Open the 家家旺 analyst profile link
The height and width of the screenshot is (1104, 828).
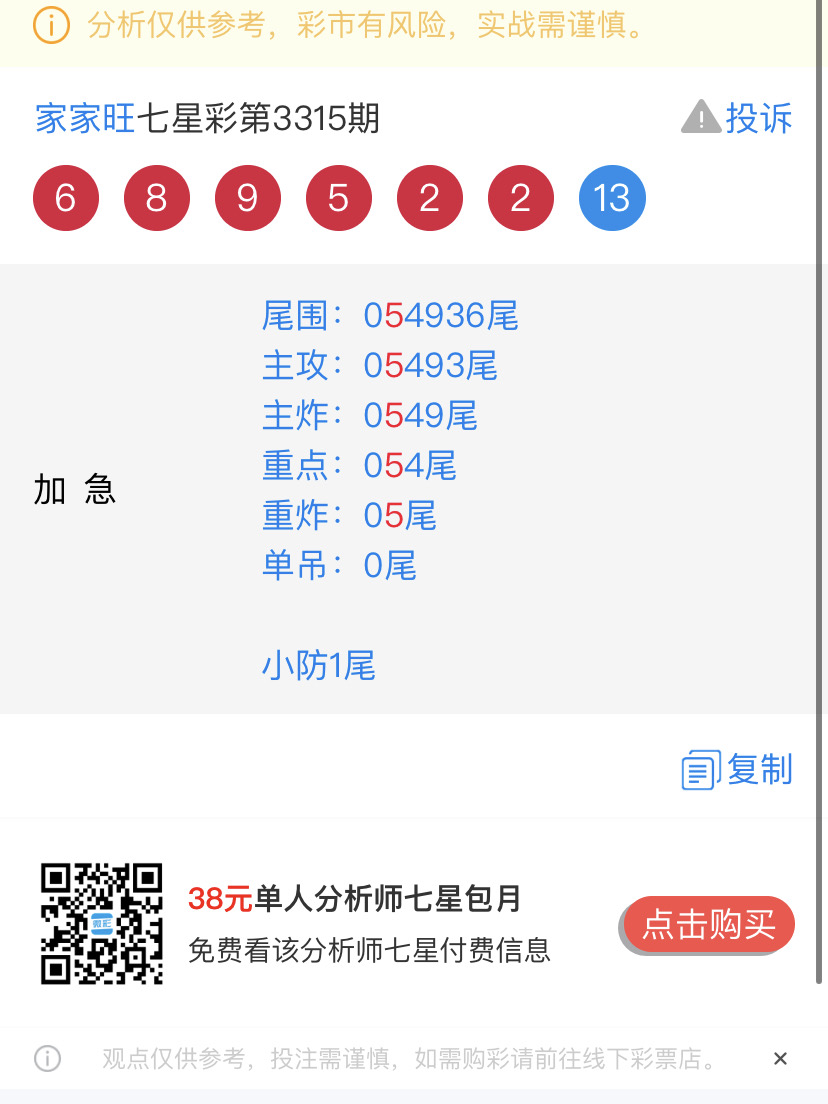[84, 118]
